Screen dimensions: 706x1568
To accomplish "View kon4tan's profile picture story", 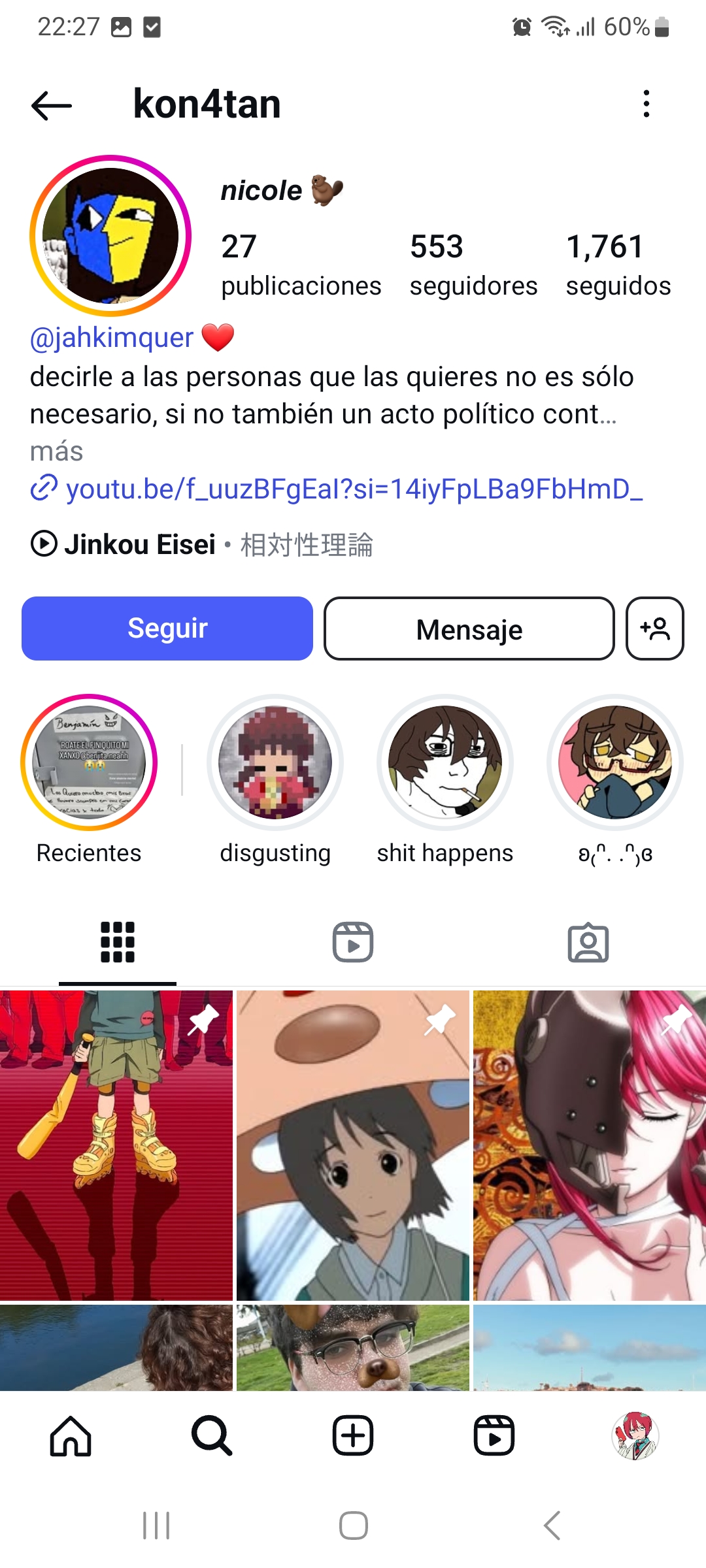I will (x=110, y=236).
